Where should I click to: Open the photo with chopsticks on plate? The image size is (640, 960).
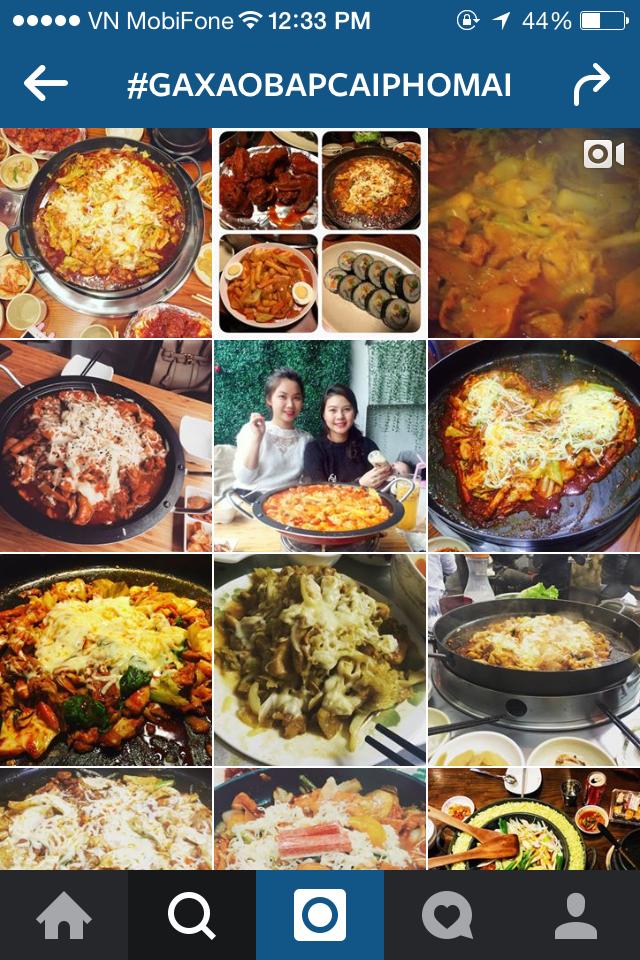pos(320,660)
